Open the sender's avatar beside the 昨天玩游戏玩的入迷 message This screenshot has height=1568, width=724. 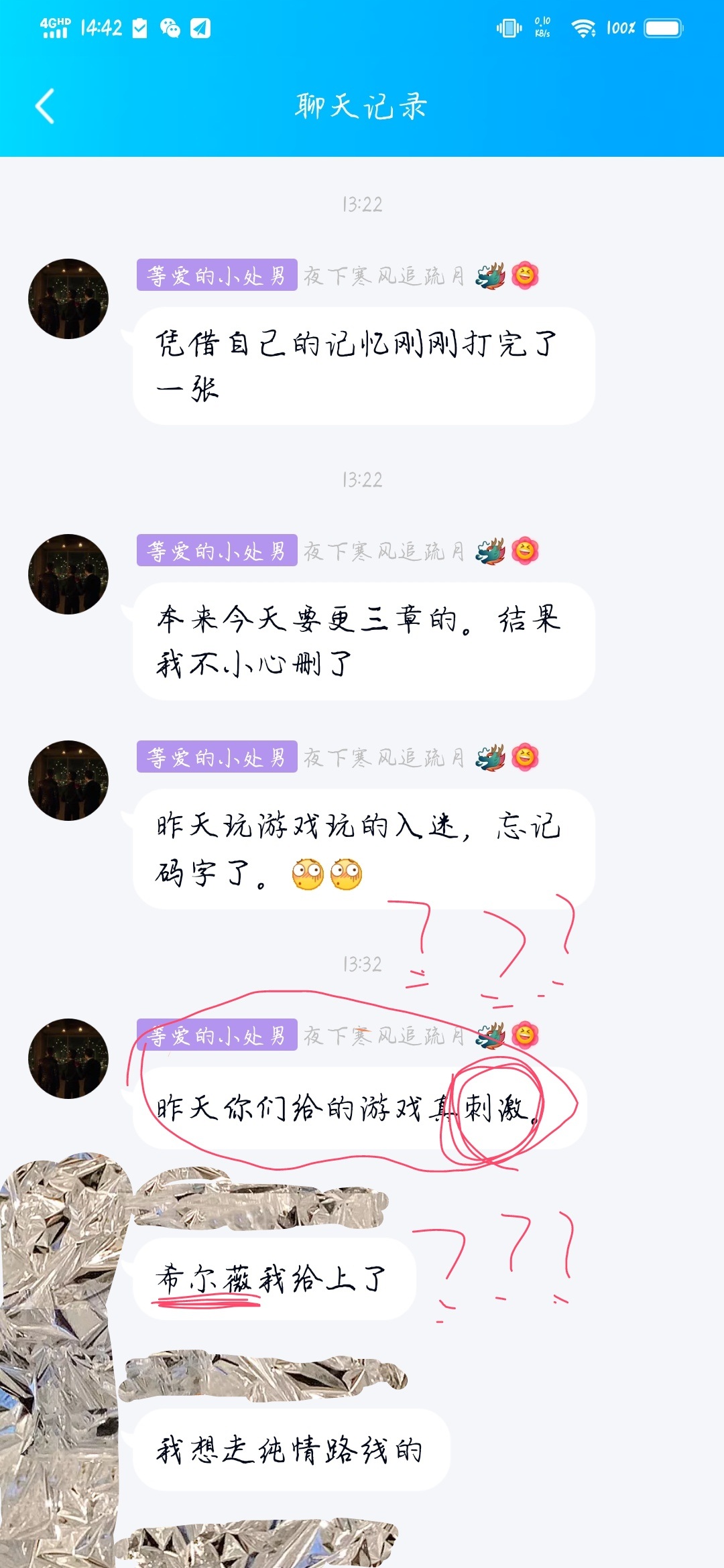pyautogui.click(x=68, y=781)
